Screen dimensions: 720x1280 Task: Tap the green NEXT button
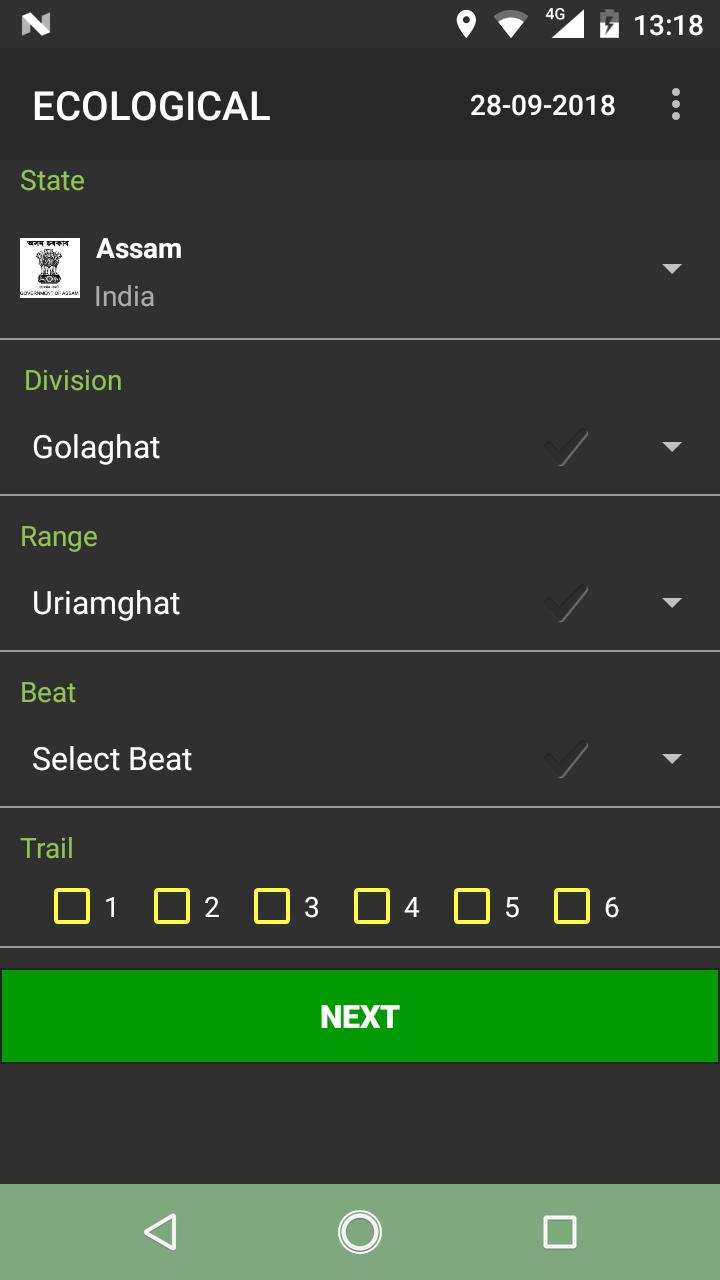(360, 1016)
